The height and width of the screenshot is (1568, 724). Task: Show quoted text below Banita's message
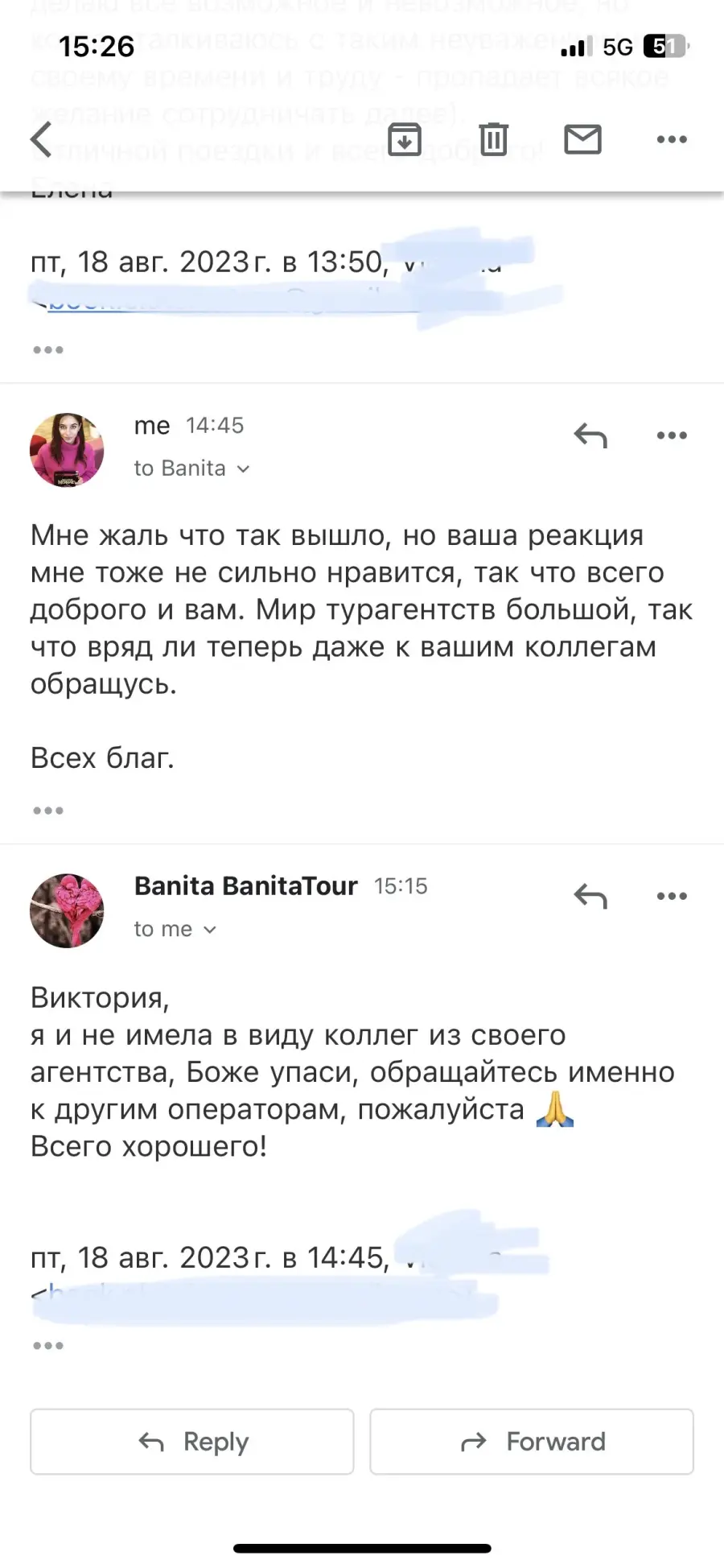click(x=48, y=1345)
